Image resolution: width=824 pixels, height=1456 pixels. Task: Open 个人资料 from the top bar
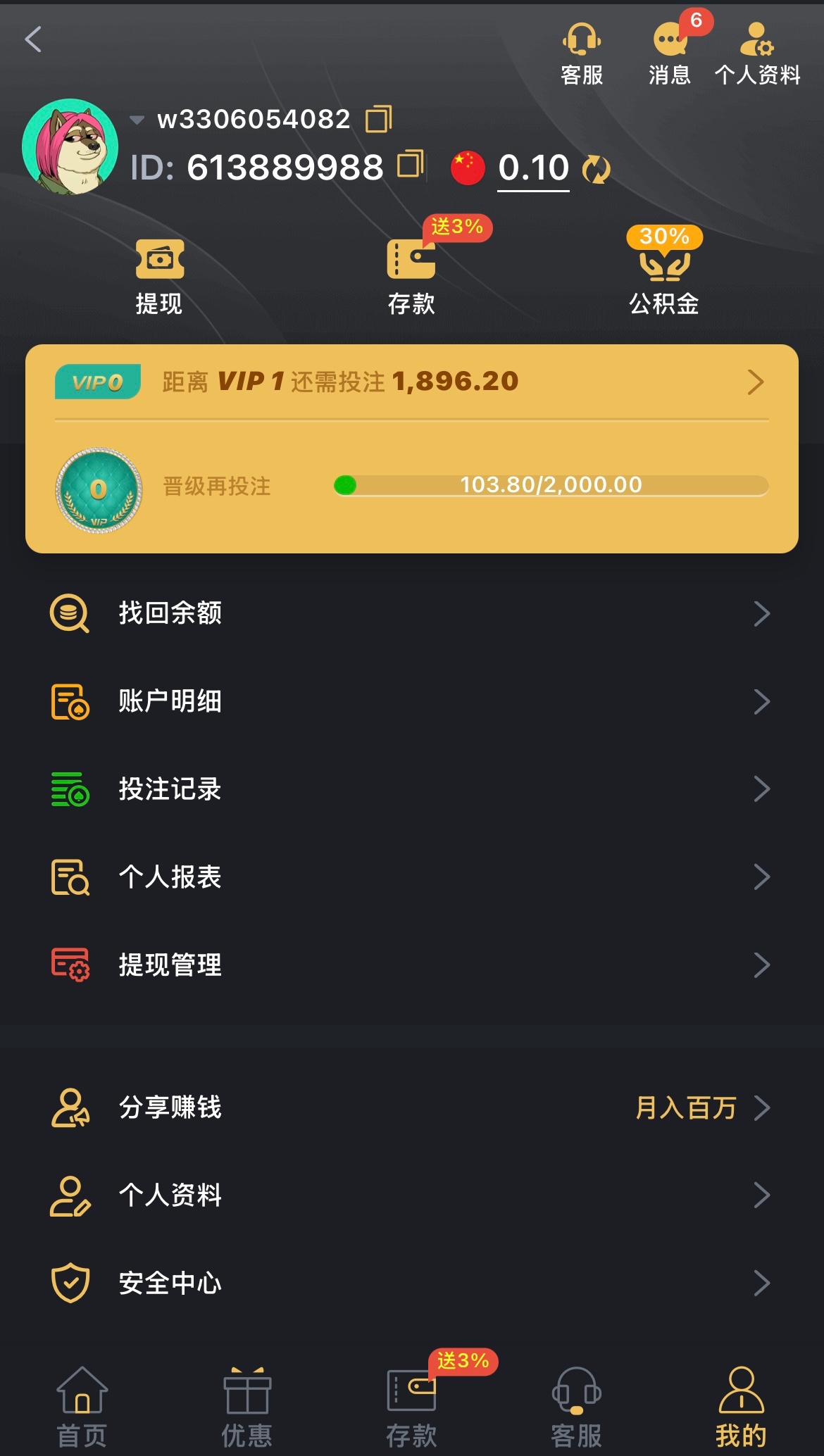(x=757, y=54)
